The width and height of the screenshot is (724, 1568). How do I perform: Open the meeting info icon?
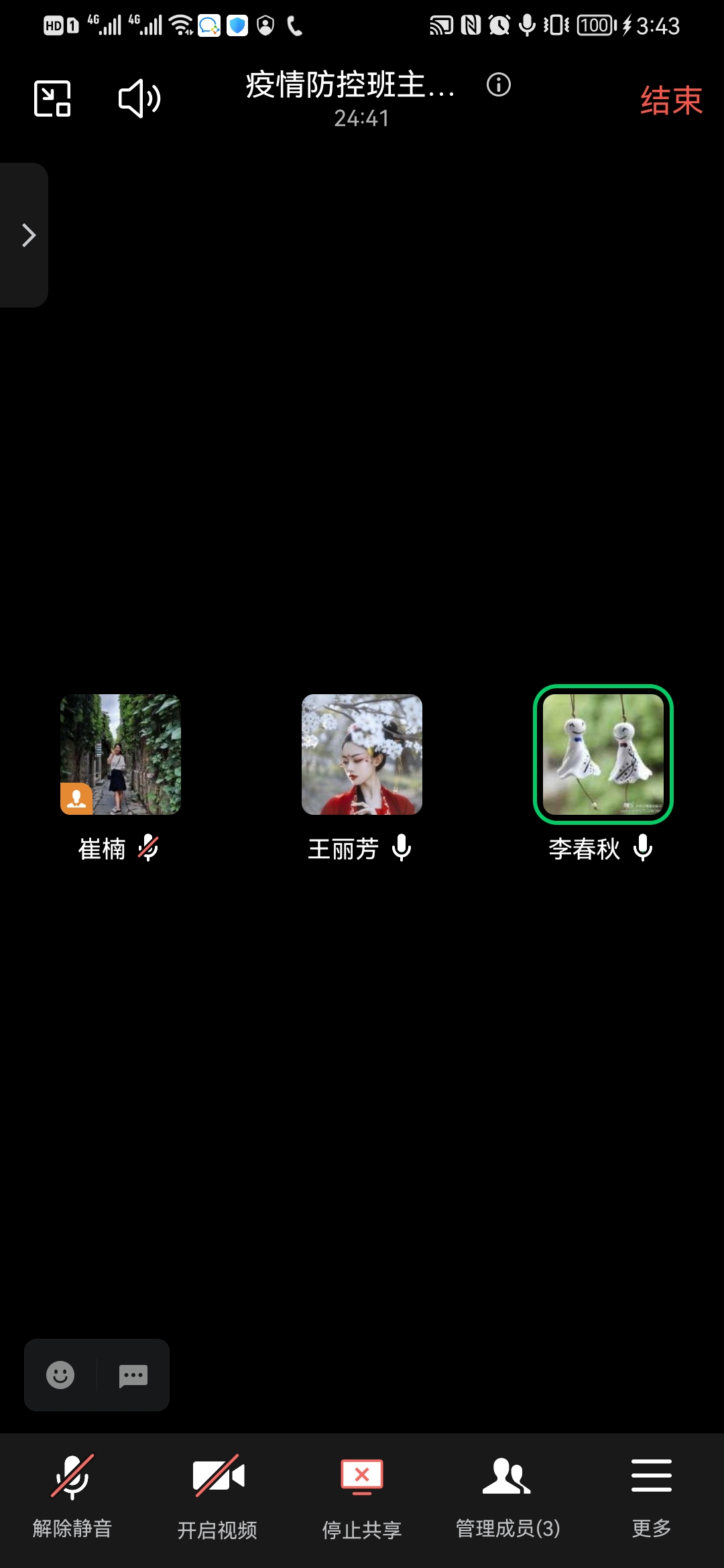498,85
